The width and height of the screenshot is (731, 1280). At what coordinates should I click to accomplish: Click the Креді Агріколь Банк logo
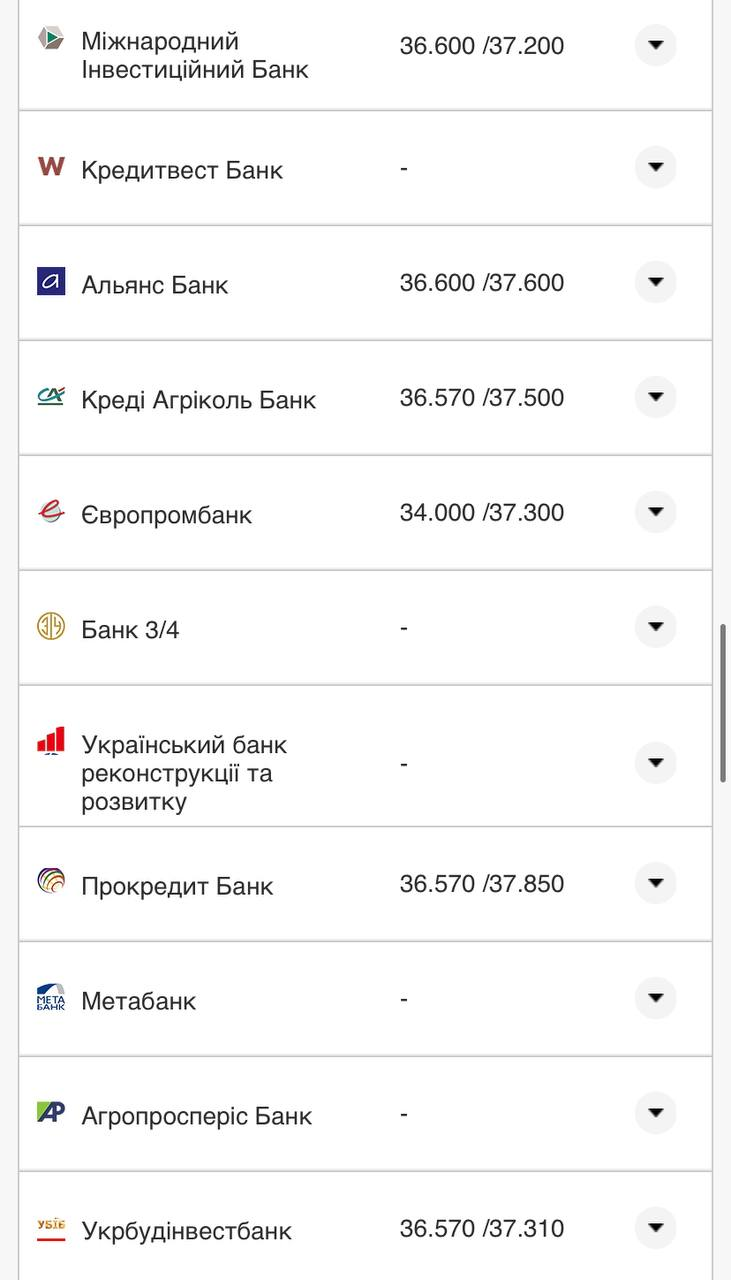pyautogui.click(x=50, y=397)
